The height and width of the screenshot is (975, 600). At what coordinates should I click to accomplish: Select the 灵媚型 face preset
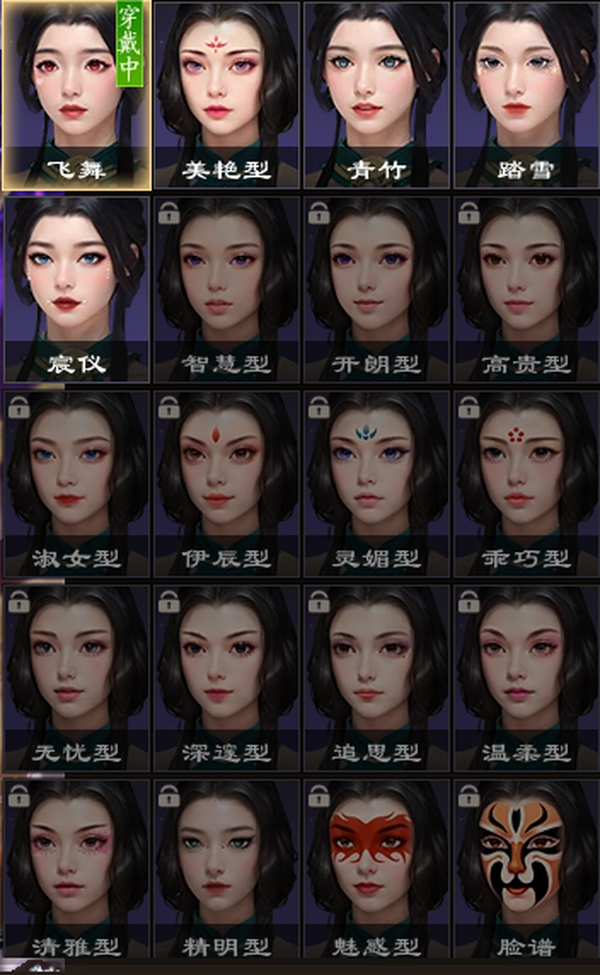tap(376, 484)
